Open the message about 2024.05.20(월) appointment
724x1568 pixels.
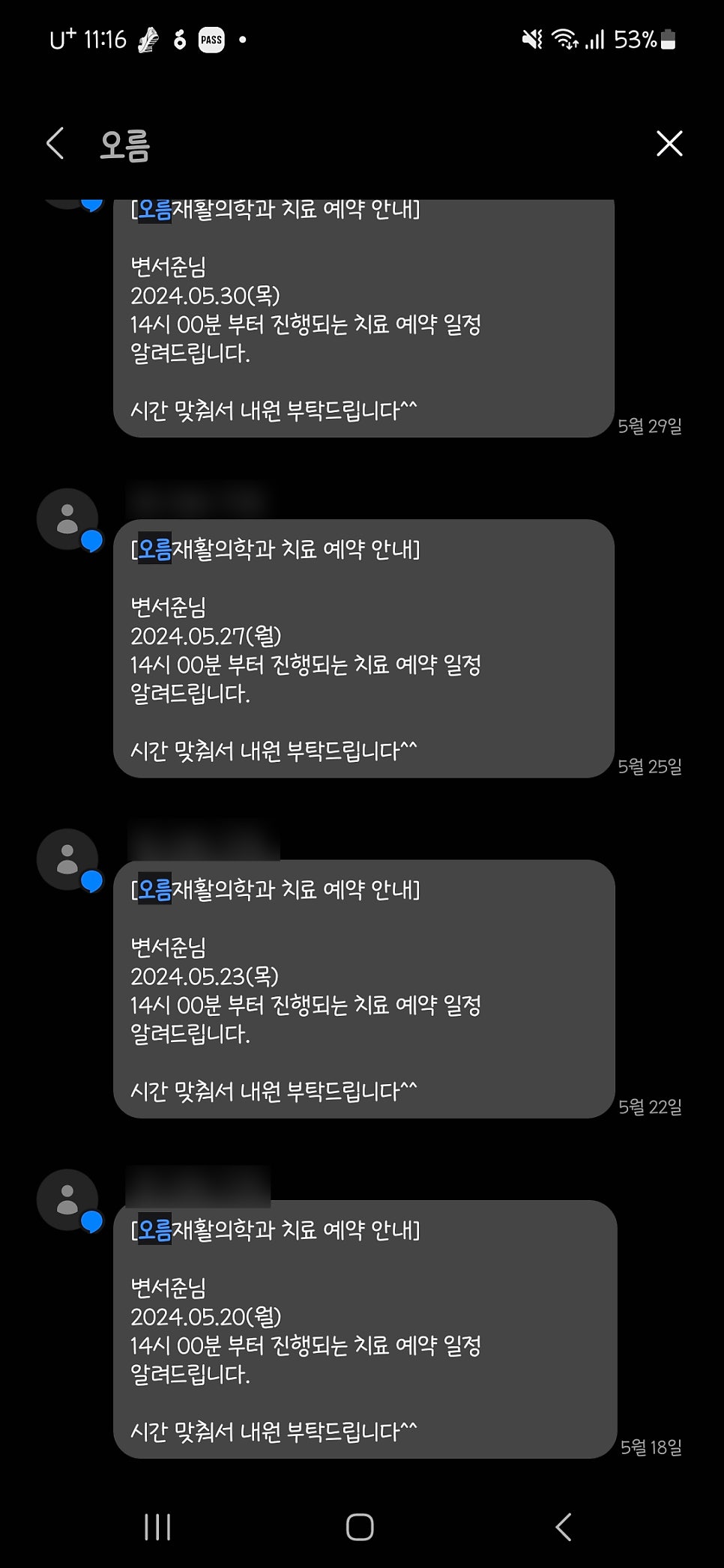[363, 1329]
